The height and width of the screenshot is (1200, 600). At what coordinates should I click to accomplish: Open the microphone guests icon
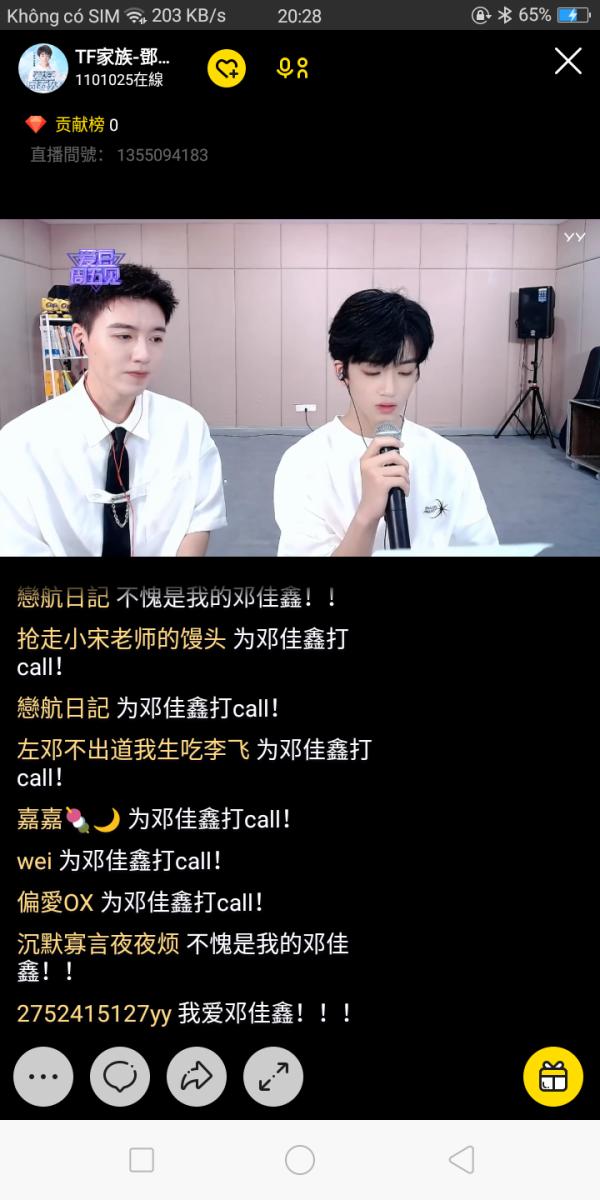[293, 68]
